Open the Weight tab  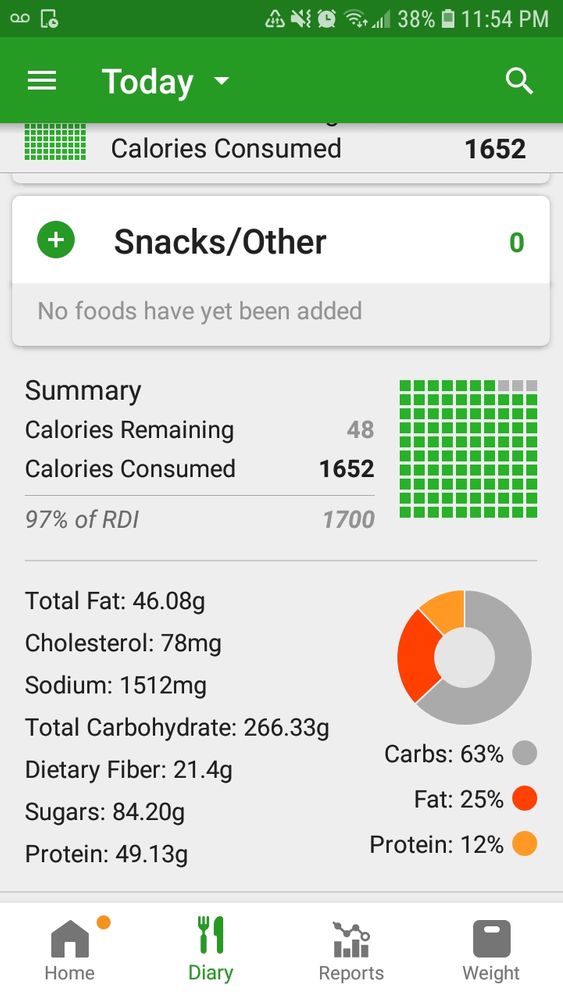point(491,950)
